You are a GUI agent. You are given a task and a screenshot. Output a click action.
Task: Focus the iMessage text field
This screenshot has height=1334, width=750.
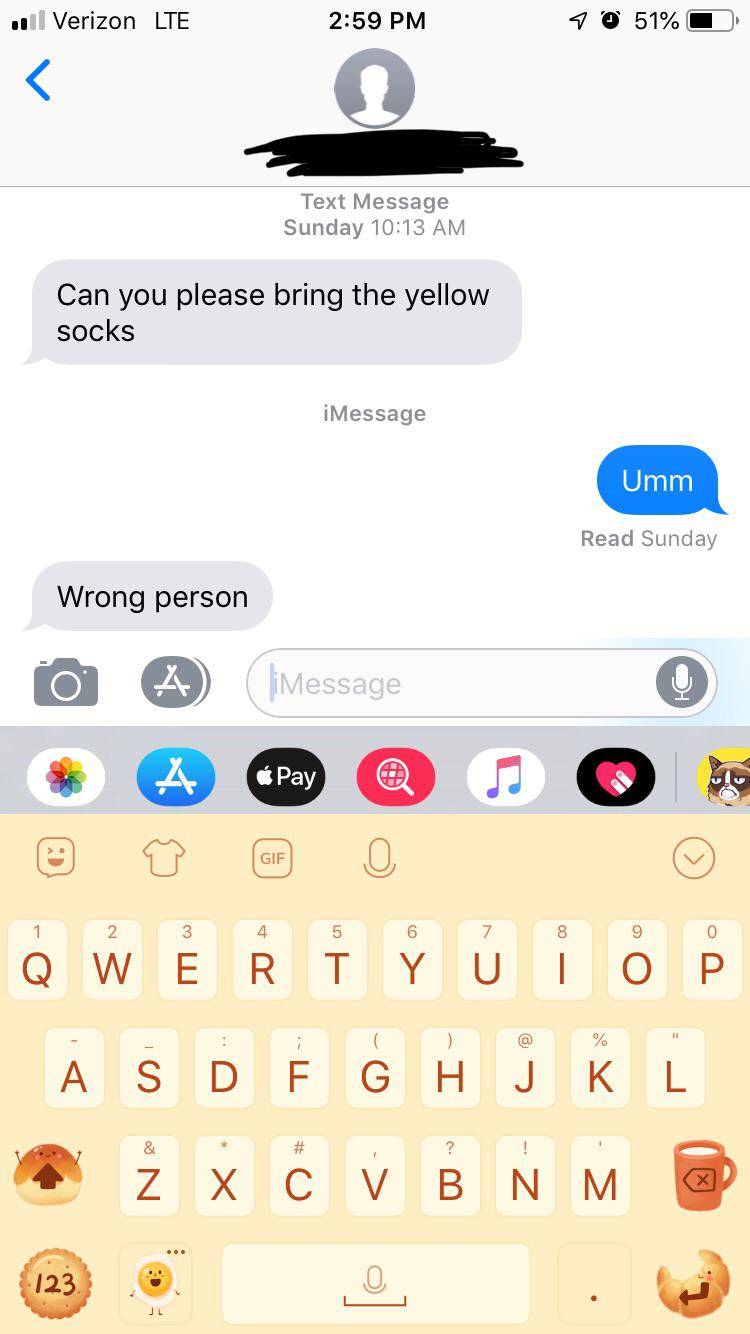(450, 684)
